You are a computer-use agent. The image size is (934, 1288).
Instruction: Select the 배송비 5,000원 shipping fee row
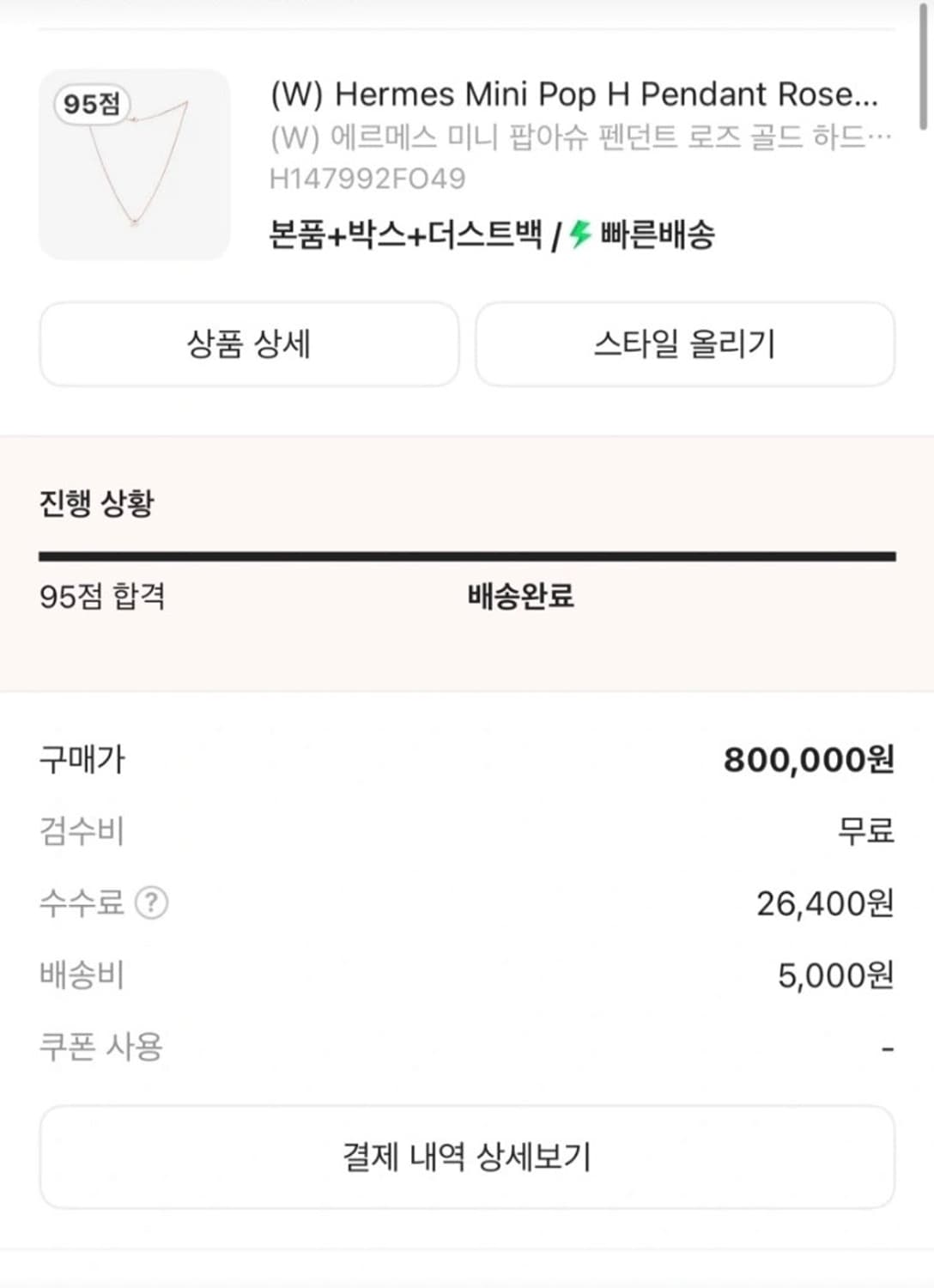467,974
